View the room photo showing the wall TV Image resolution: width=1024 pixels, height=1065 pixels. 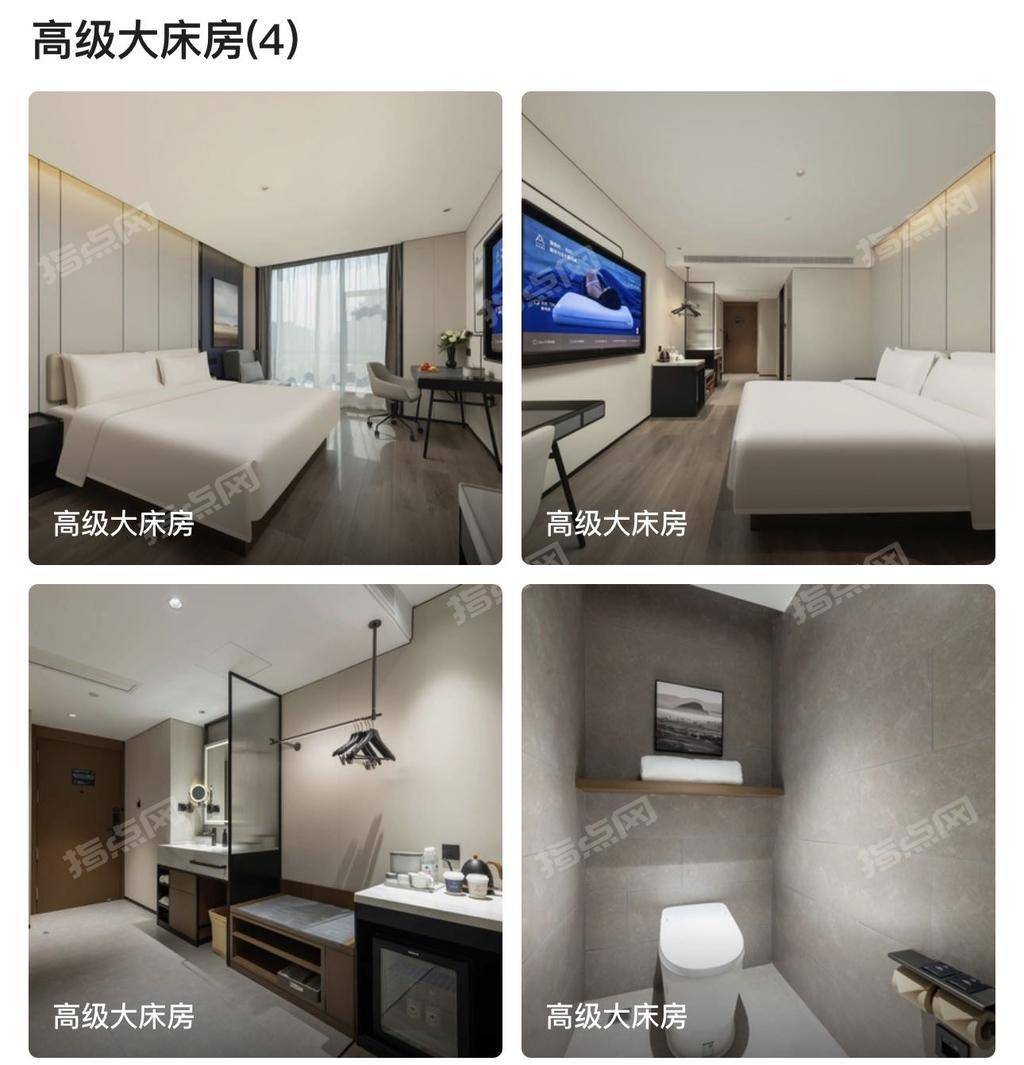tap(758, 327)
